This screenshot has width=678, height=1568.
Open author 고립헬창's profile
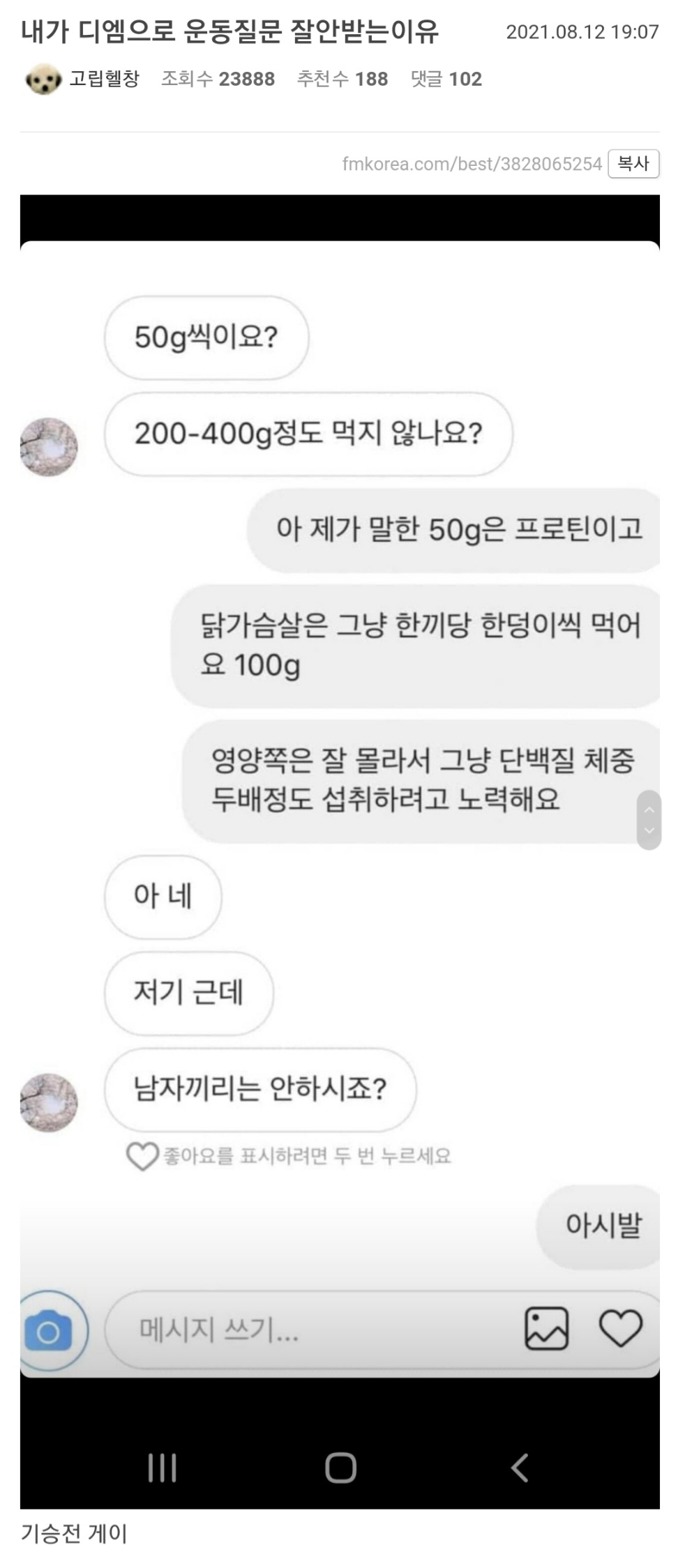(x=104, y=79)
